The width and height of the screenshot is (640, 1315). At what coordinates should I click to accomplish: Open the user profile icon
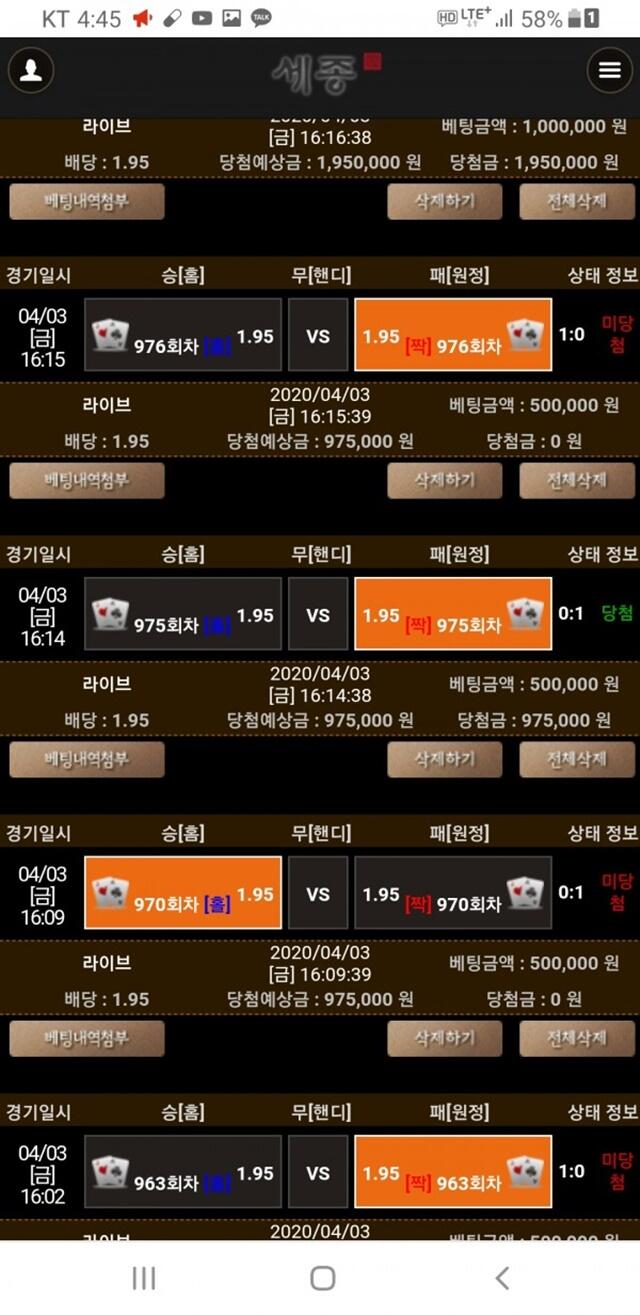31,70
